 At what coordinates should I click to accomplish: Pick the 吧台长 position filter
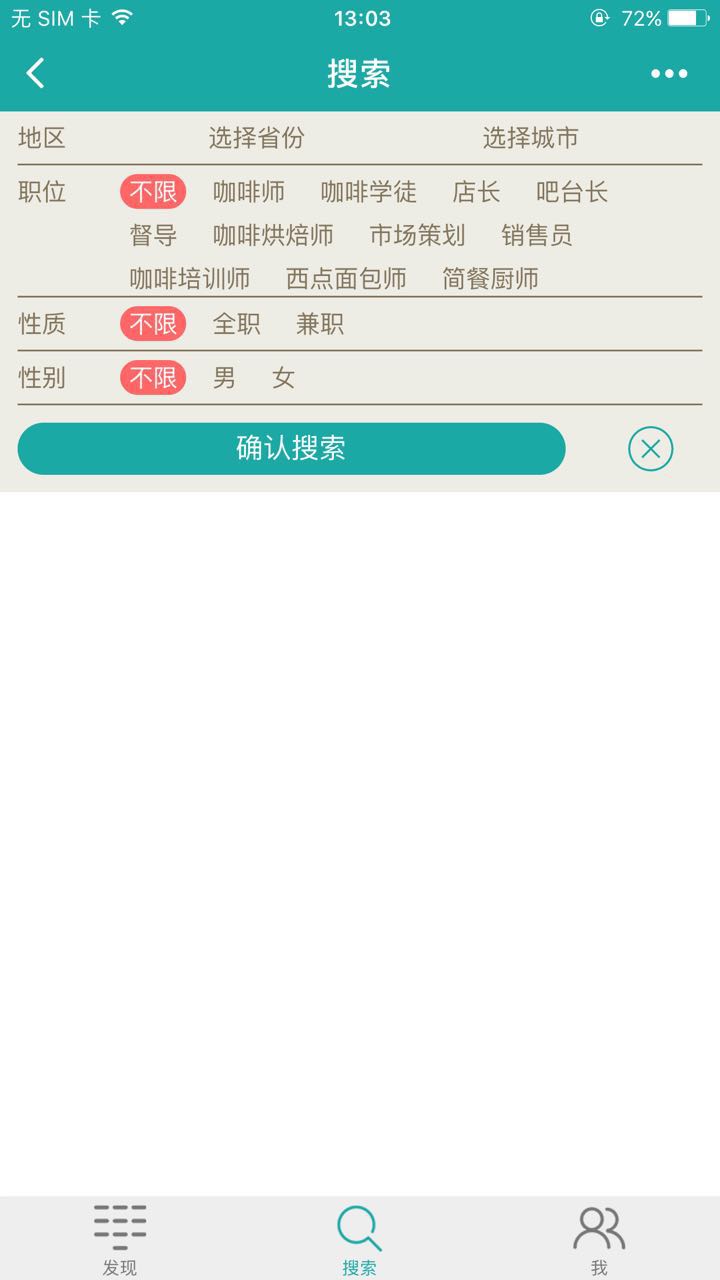572,192
